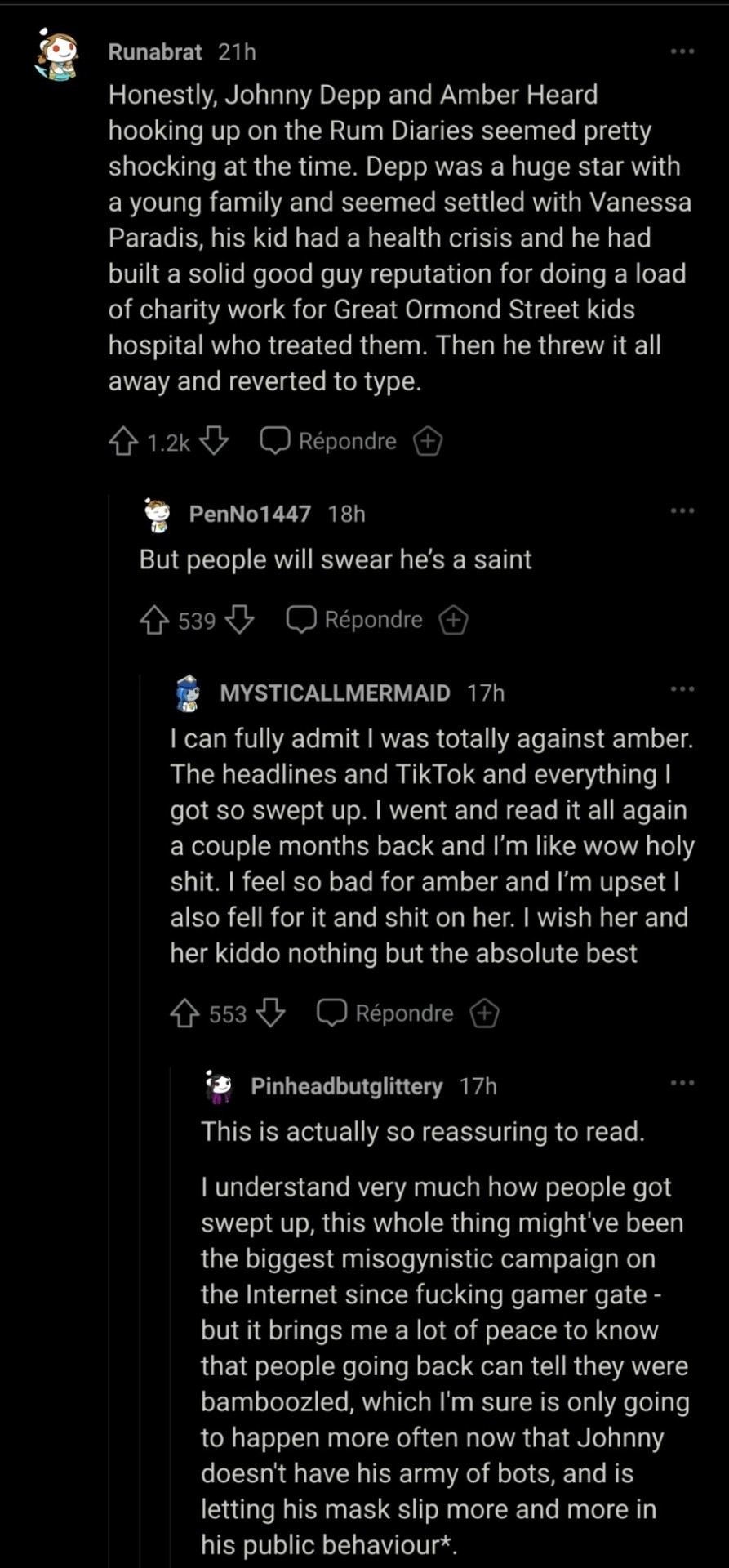View PenNo1447's profile
729x1568 pixels.
pos(250,514)
